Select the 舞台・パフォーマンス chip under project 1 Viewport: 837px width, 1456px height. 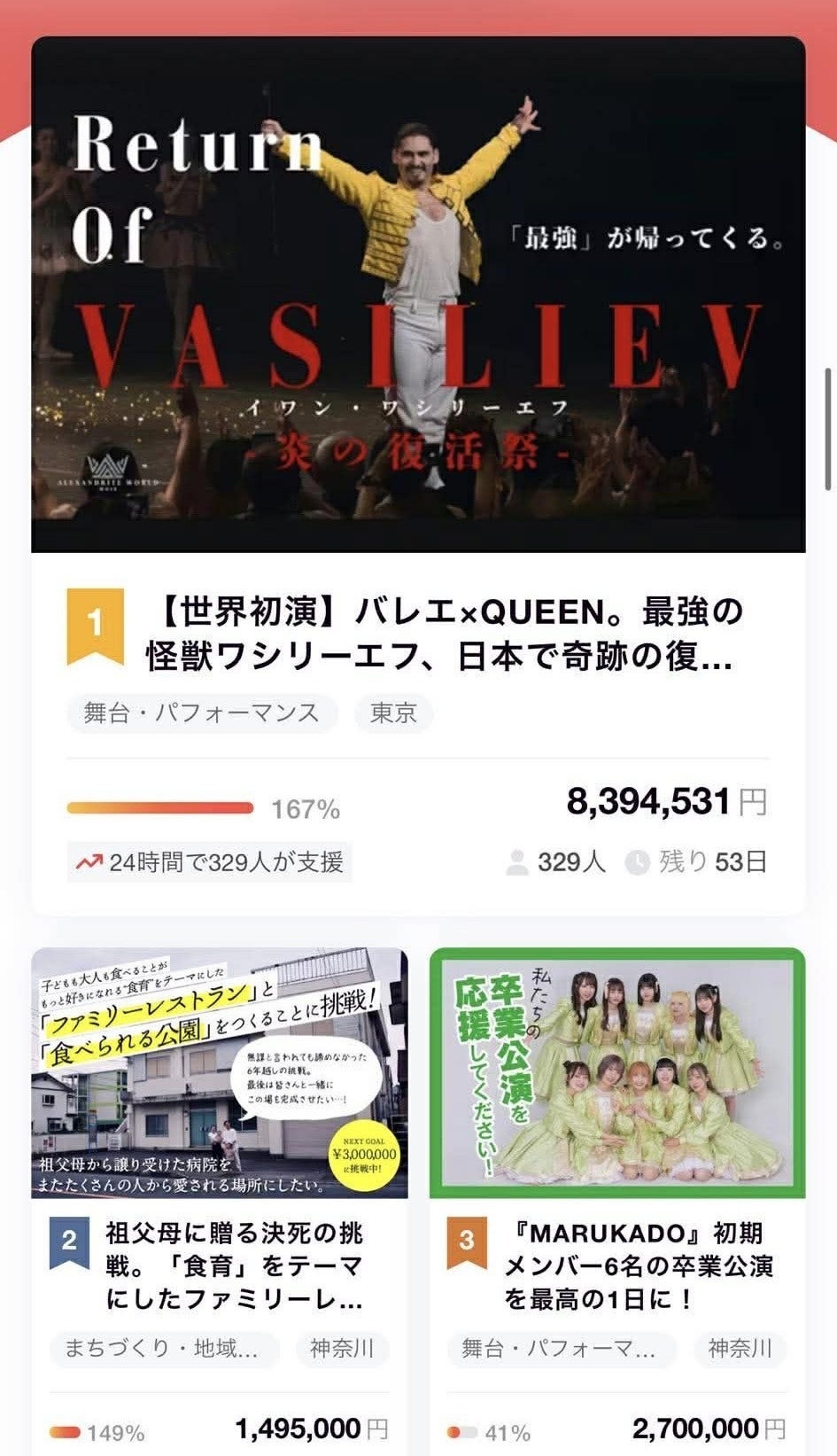202,713
